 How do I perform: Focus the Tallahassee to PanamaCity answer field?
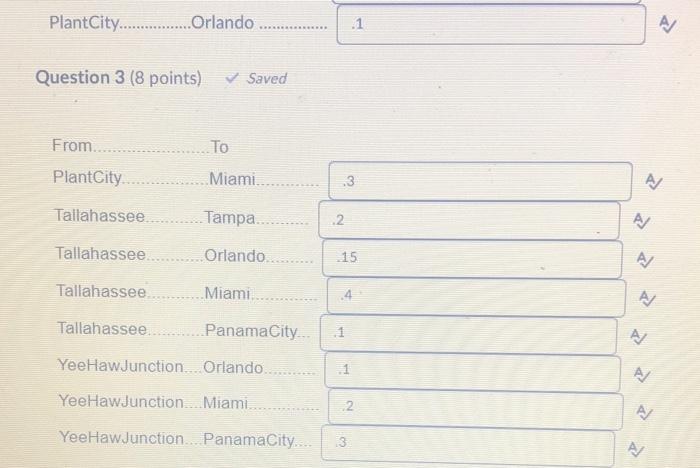pos(468,334)
